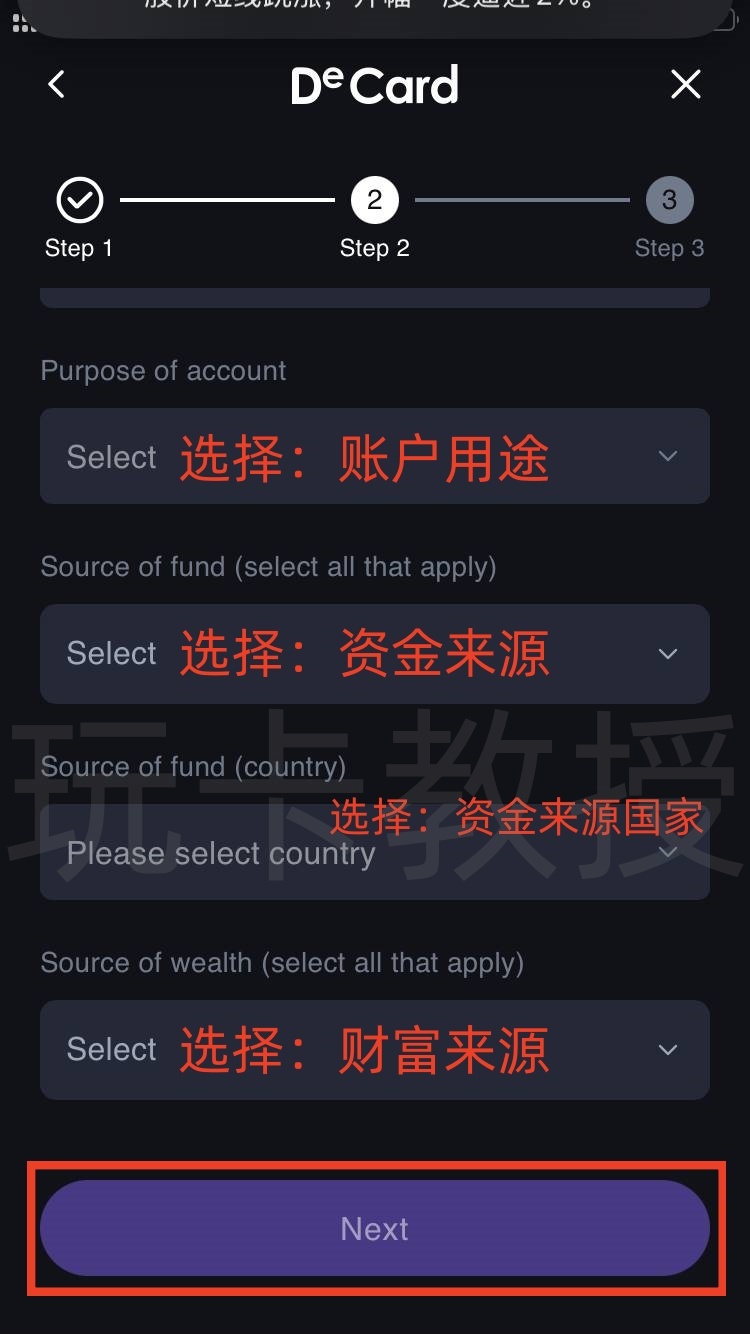The image size is (750, 1334).
Task: Click the progress line between Step 1 and 2
Action: (x=225, y=199)
